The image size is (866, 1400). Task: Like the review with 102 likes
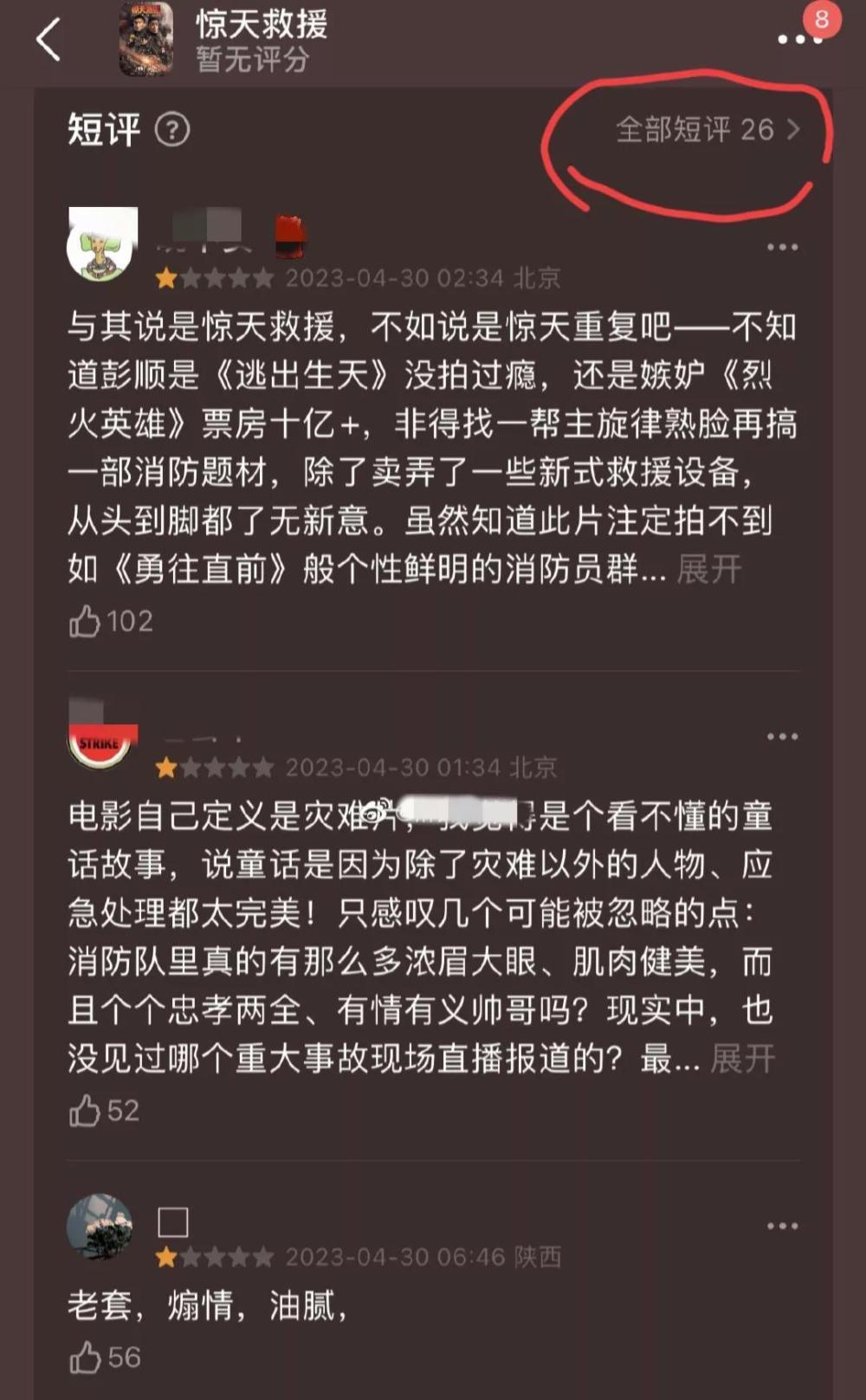[86, 621]
